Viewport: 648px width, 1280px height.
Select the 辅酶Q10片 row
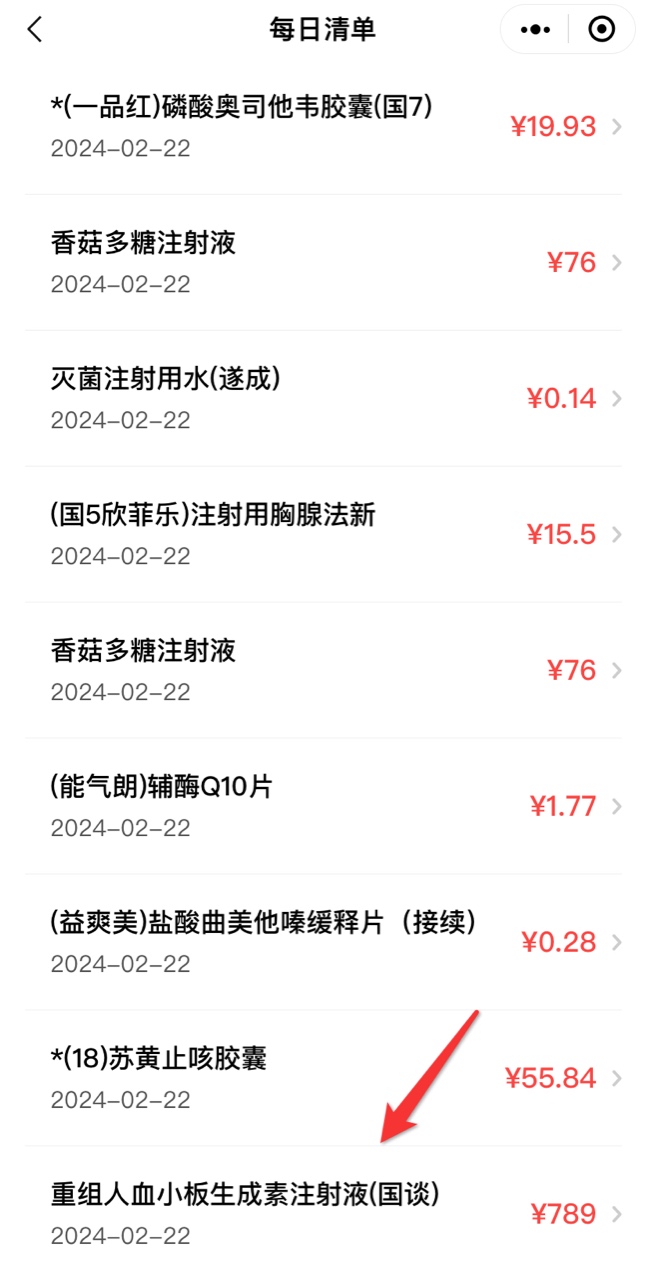click(x=323, y=806)
